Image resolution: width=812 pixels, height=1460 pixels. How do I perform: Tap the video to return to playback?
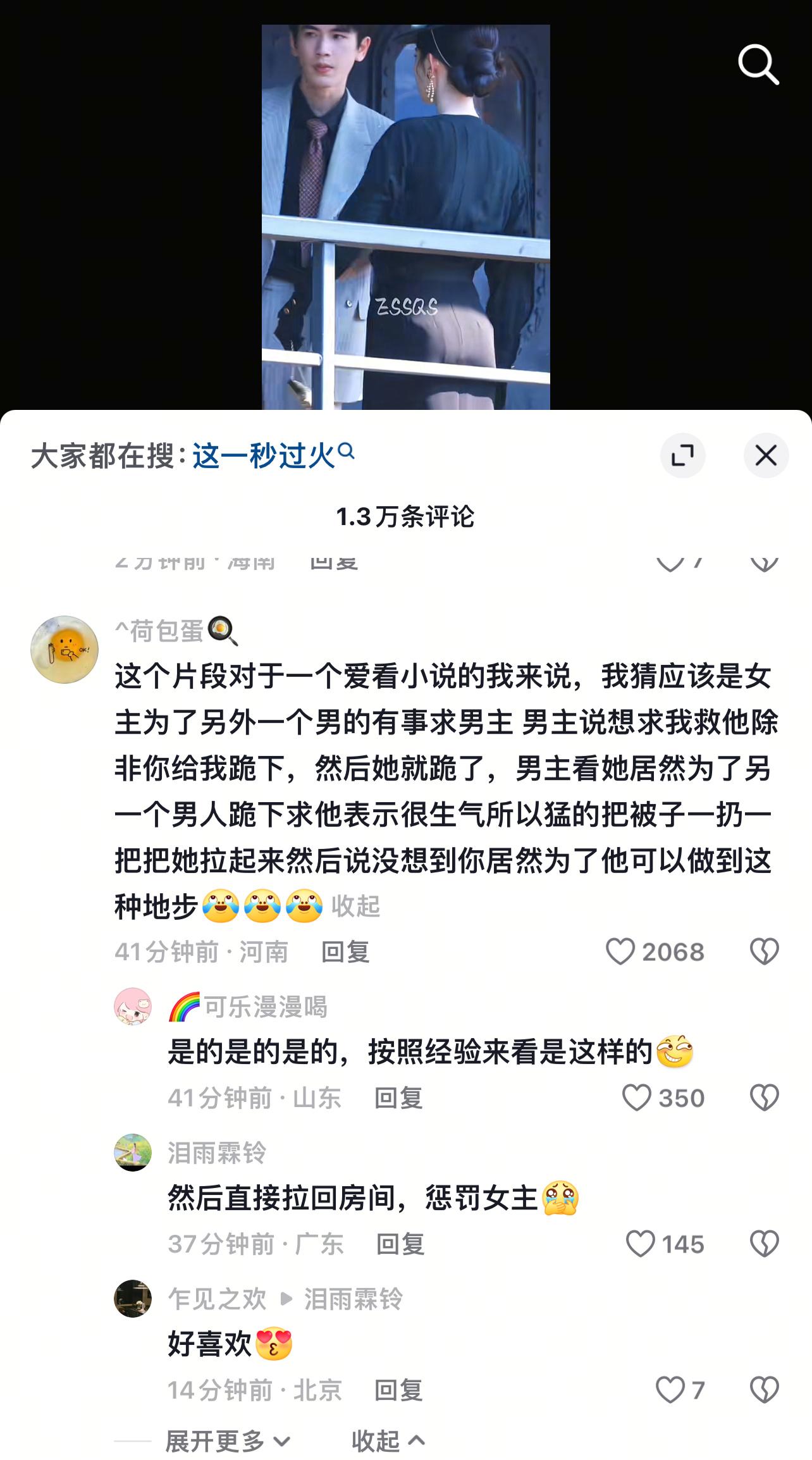[405, 215]
